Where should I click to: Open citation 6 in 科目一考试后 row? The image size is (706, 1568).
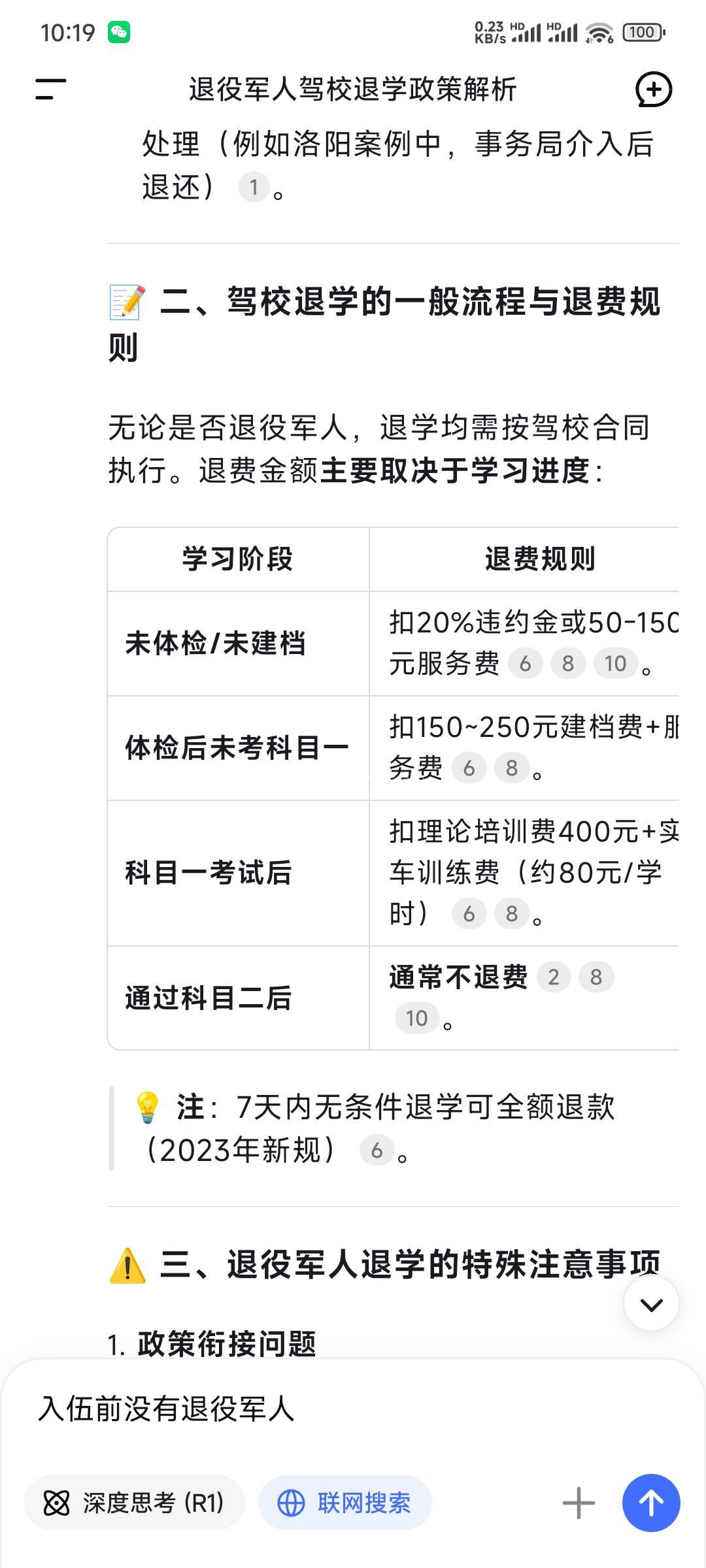(x=469, y=913)
